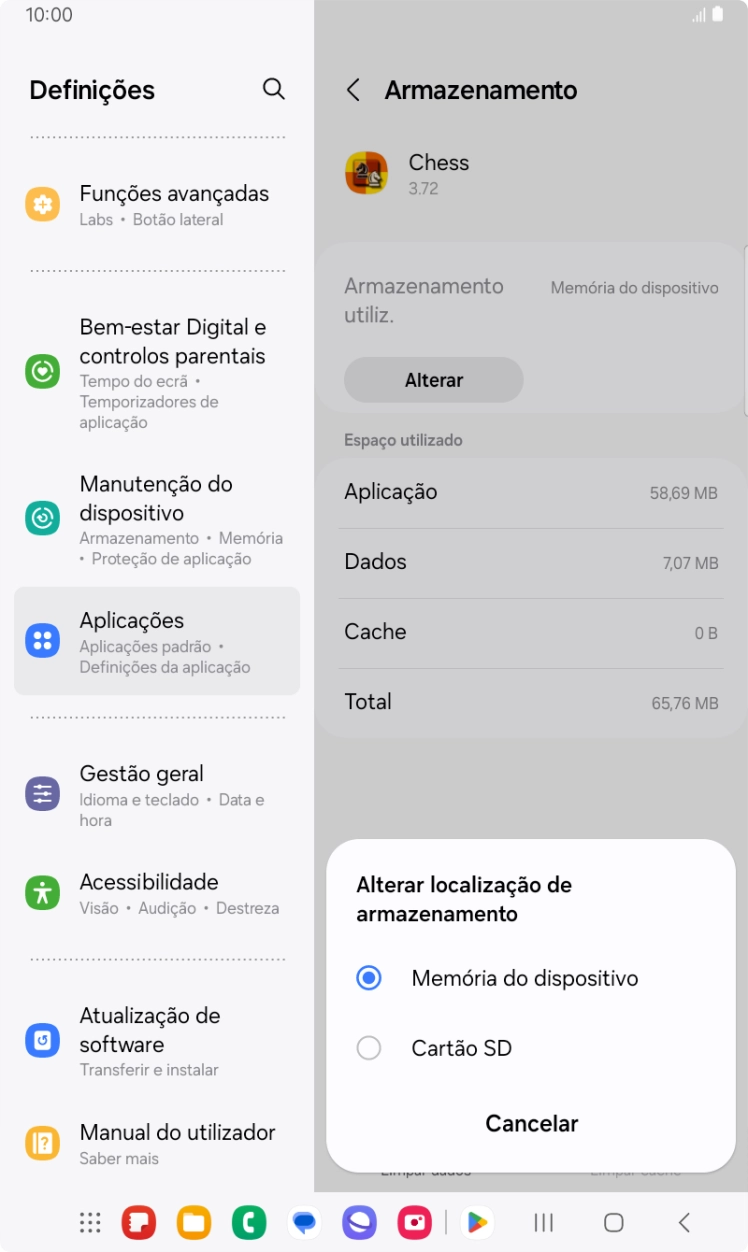Tap the Cache row showing 0 B
The height and width of the screenshot is (1252, 748).
point(530,632)
